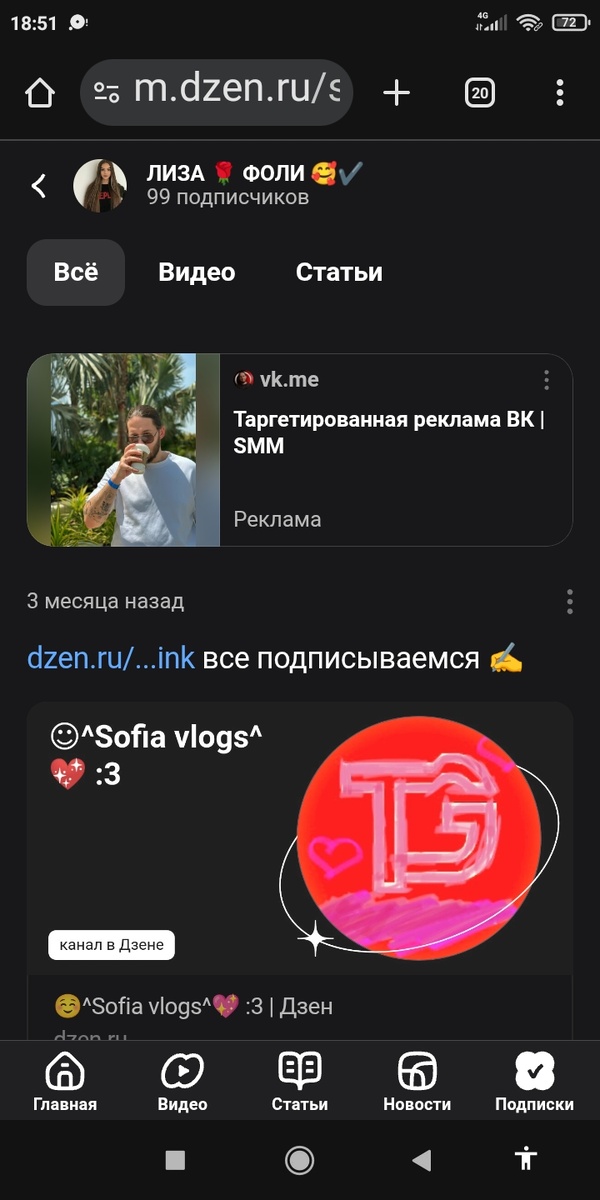Select the Всё filter chip
600x1200 pixels.
tap(76, 272)
